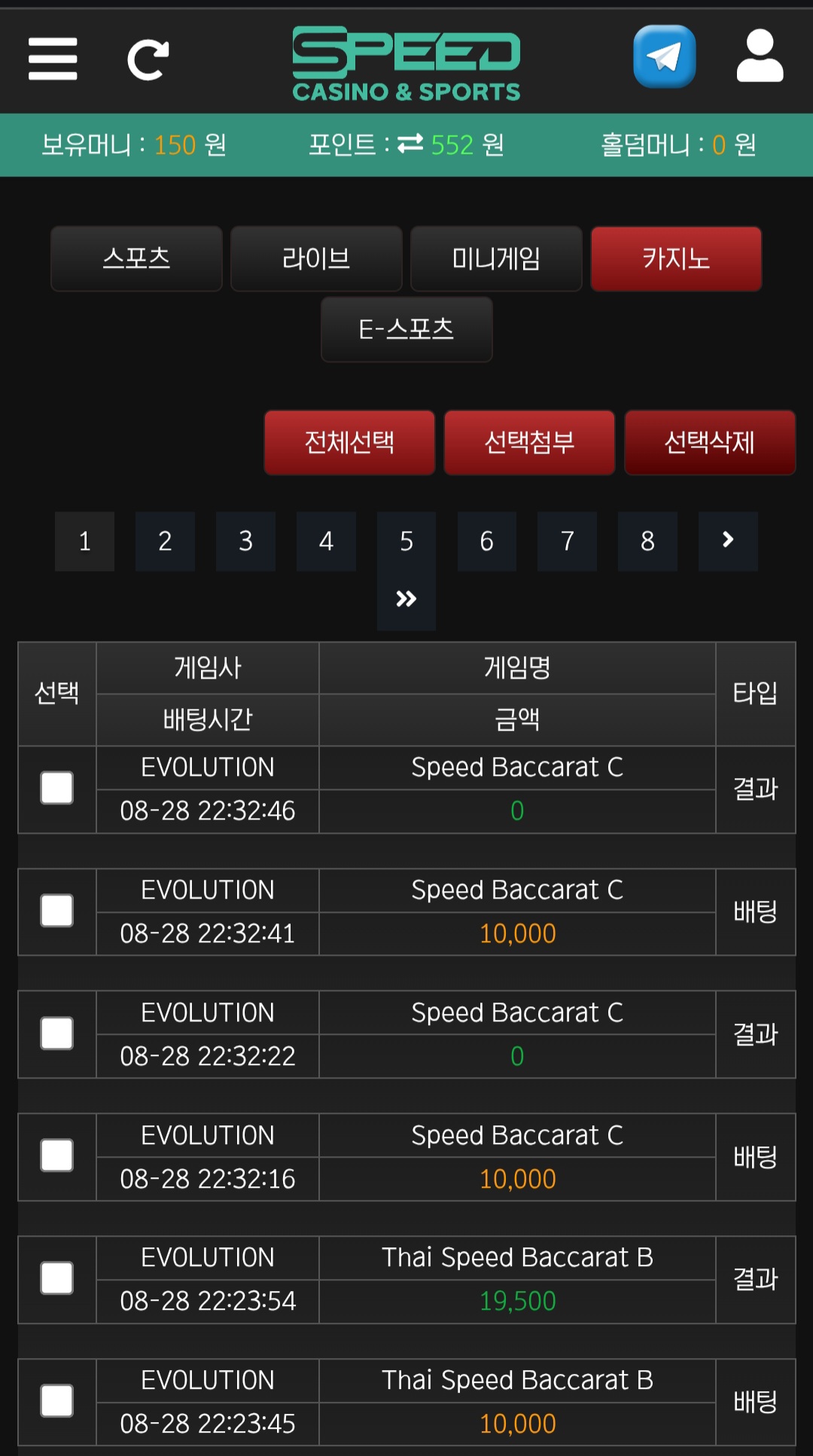
Task: Switch to the 스포츠 tab
Action: pyautogui.click(x=136, y=258)
